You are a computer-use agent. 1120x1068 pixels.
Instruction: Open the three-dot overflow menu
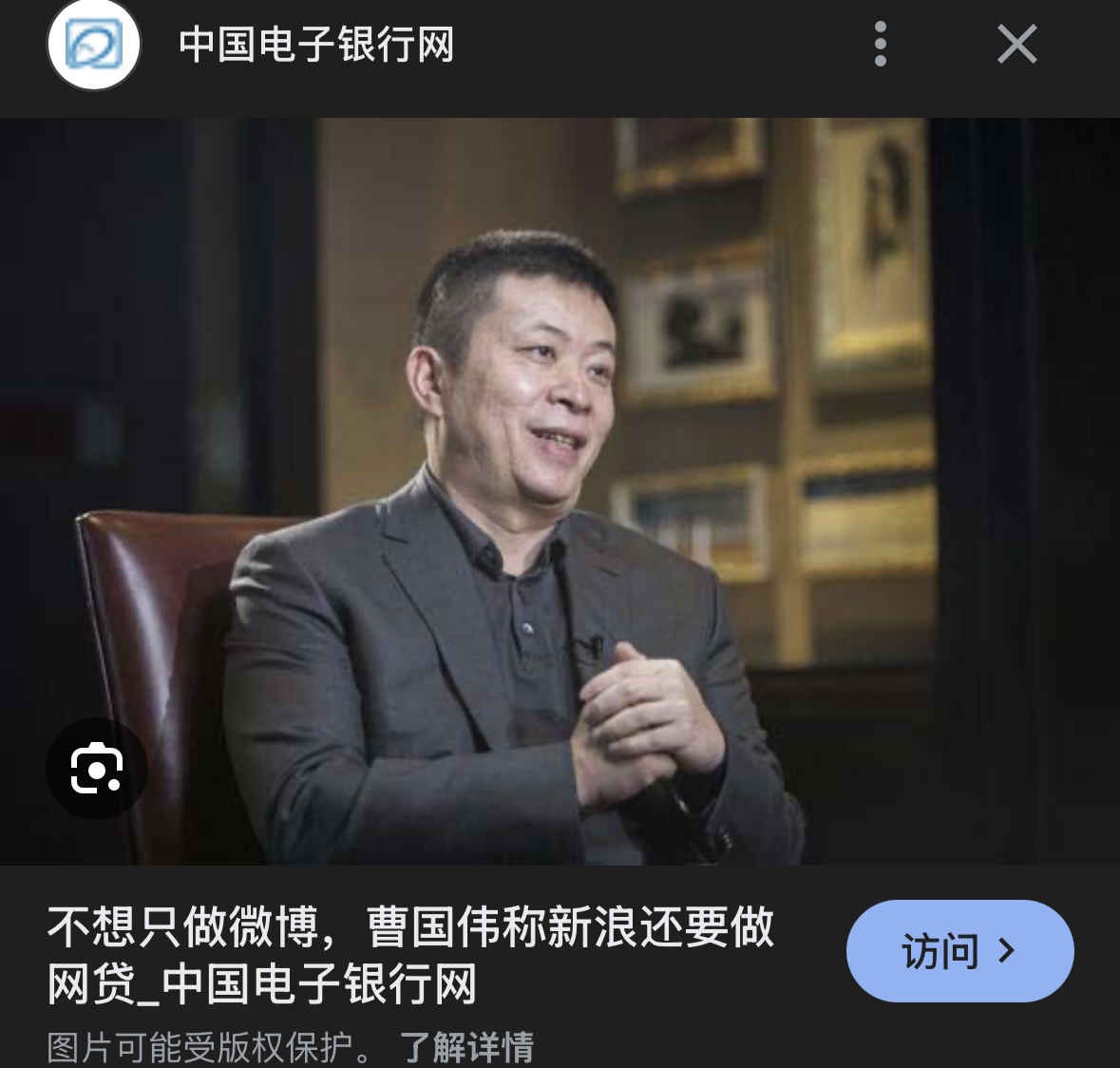pyautogui.click(x=881, y=45)
